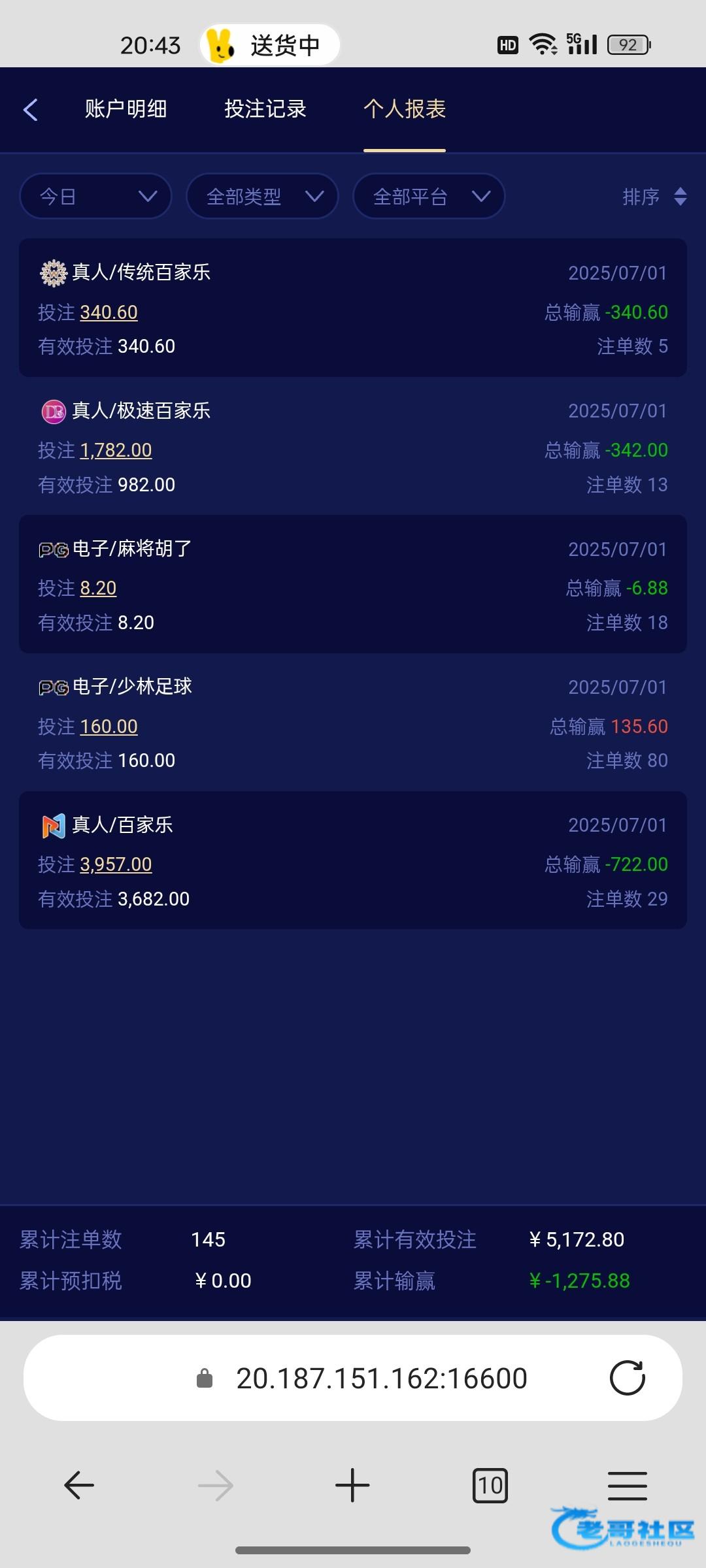The image size is (706, 1568).
Task: Open the 340.60 bet amount link
Action: [x=109, y=312]
